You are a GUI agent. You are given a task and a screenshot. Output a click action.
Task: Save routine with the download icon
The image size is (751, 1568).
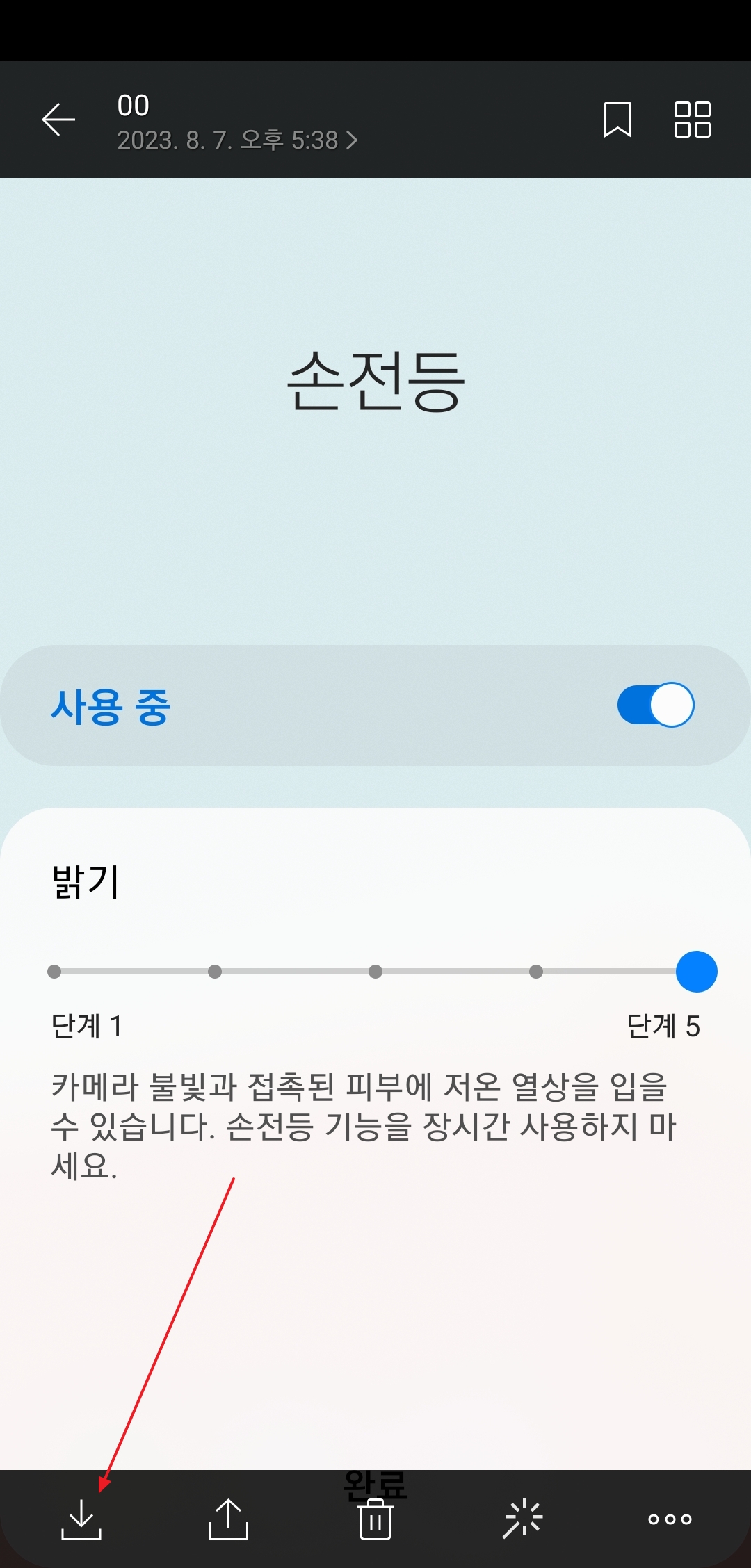coord(81,1519)
